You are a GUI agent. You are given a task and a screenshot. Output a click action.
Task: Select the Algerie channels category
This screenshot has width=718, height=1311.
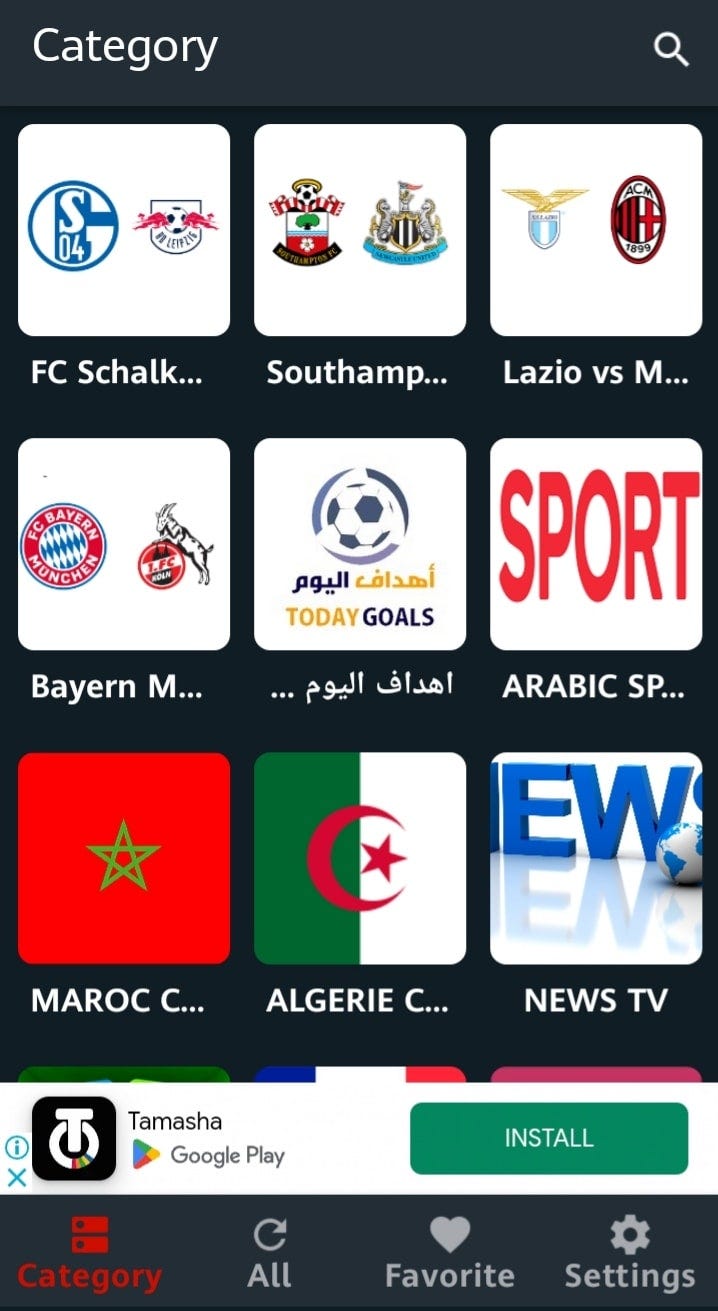click(x=360, y=858)
